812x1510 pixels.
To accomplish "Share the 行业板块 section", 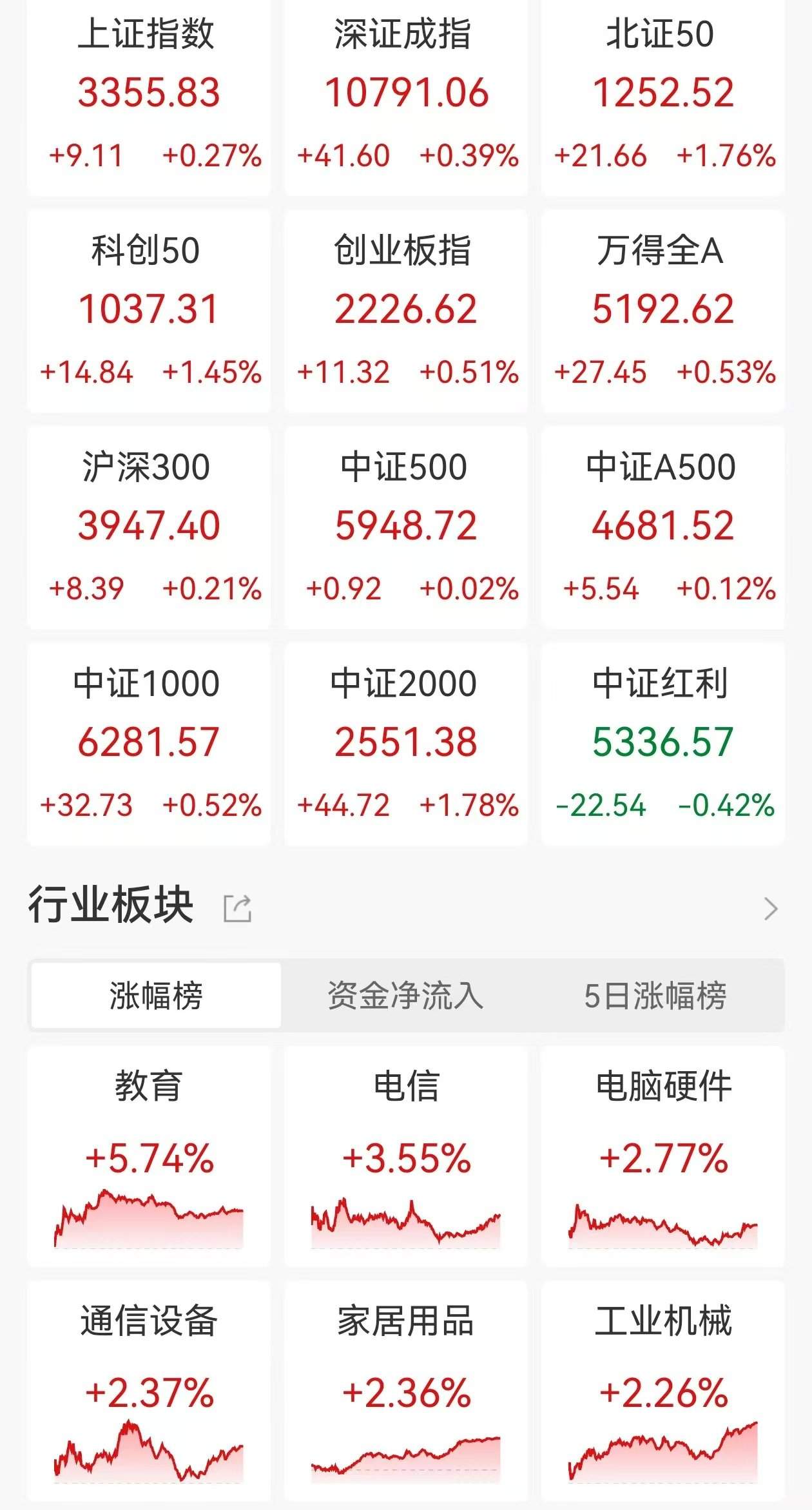I will (x=237, y=909).
